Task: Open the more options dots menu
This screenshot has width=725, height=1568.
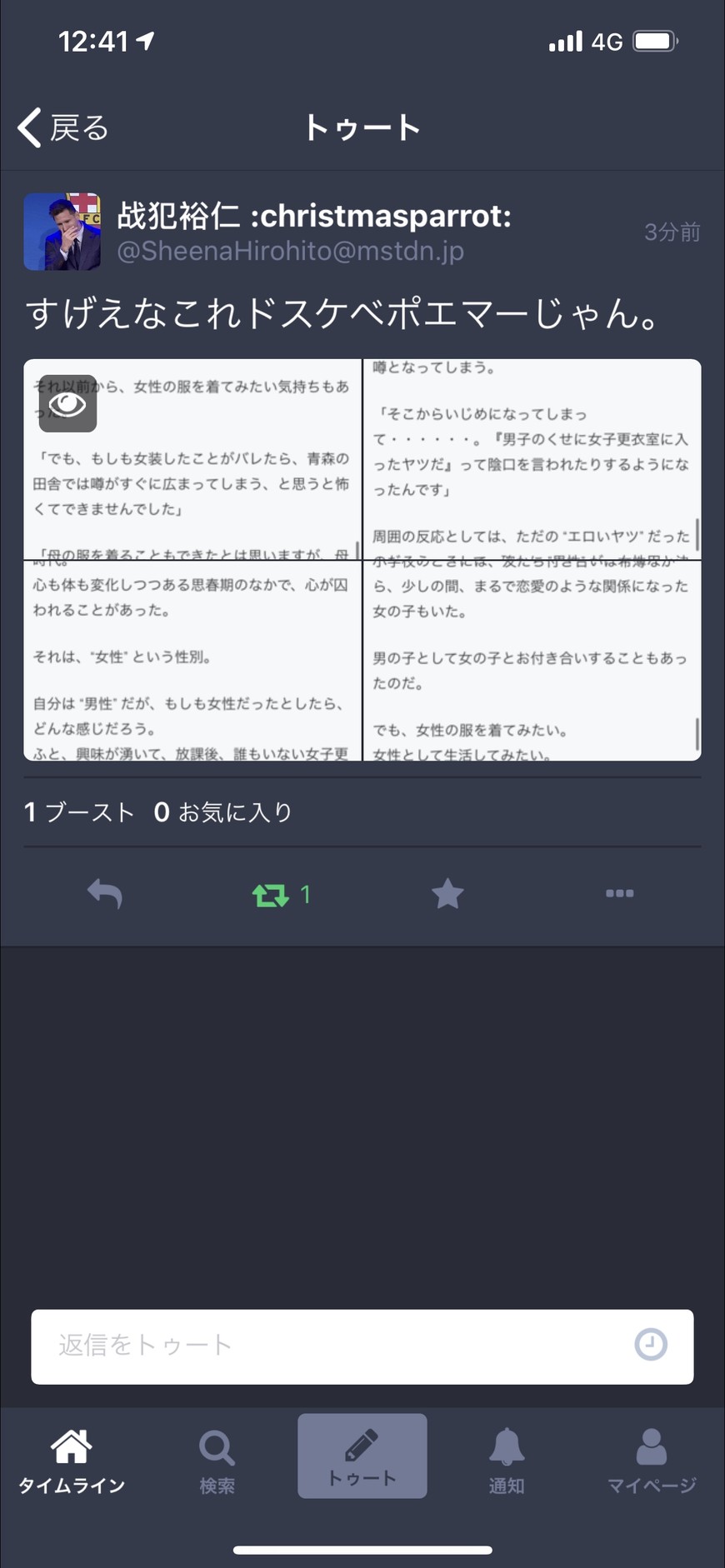Action: tap(619, 893)
